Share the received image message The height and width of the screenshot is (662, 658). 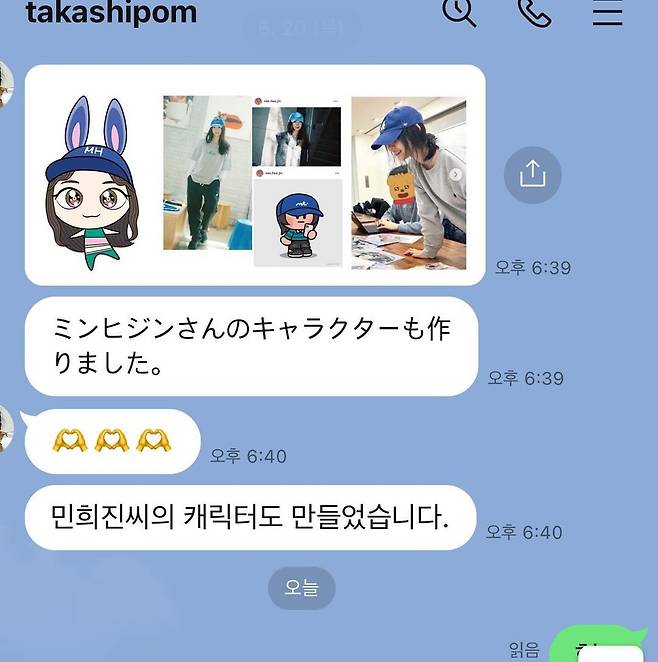[x=532, y=175]
